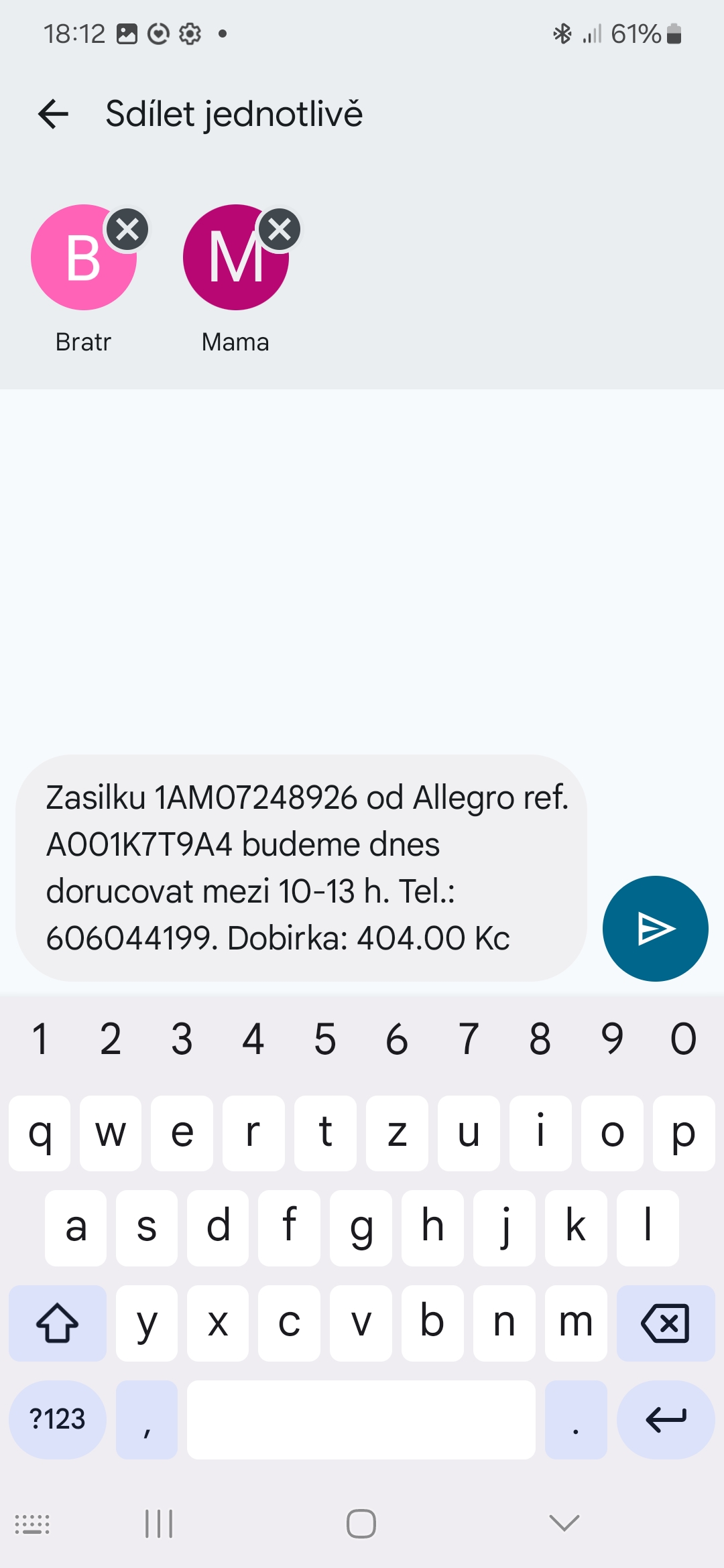The image size is (724, 1568).
Task: Enable shift on the keyboard
Action: [58, 1323]
